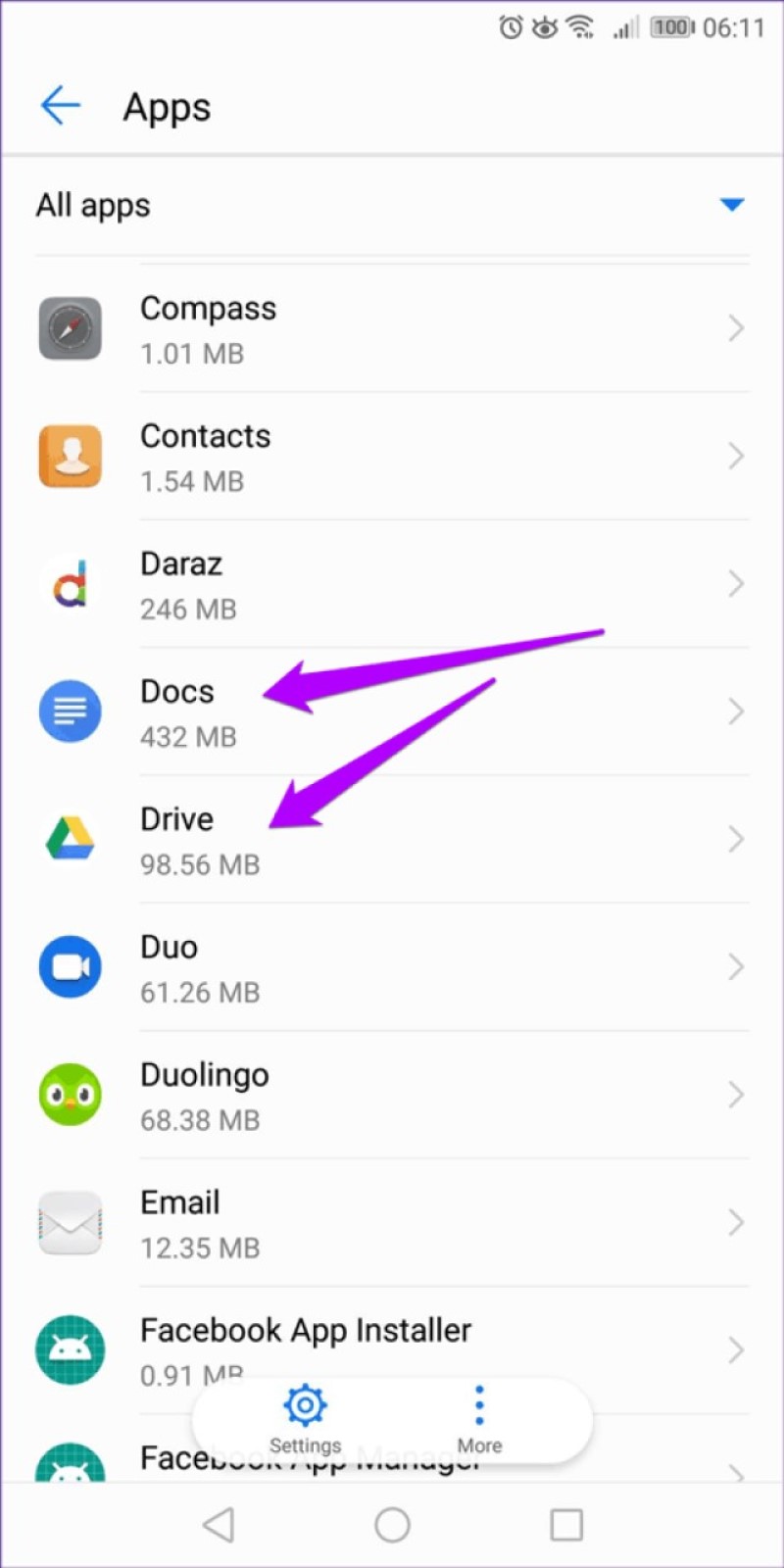Open Compass app info
Viewport: 784px width, 1568px height.
[x=392, y=328]
